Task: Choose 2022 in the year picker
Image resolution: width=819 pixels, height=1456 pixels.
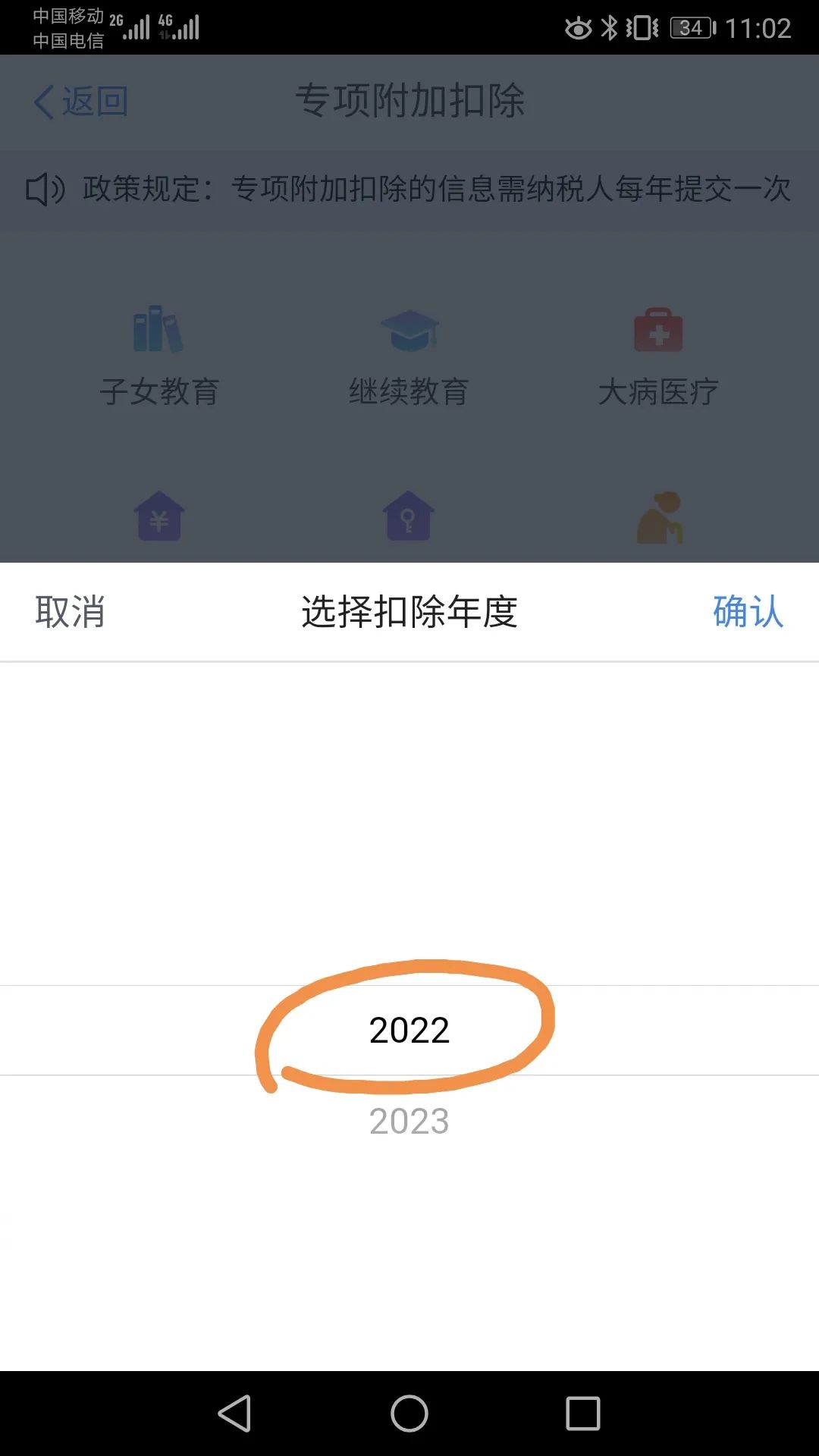Action: (409, 1030)
